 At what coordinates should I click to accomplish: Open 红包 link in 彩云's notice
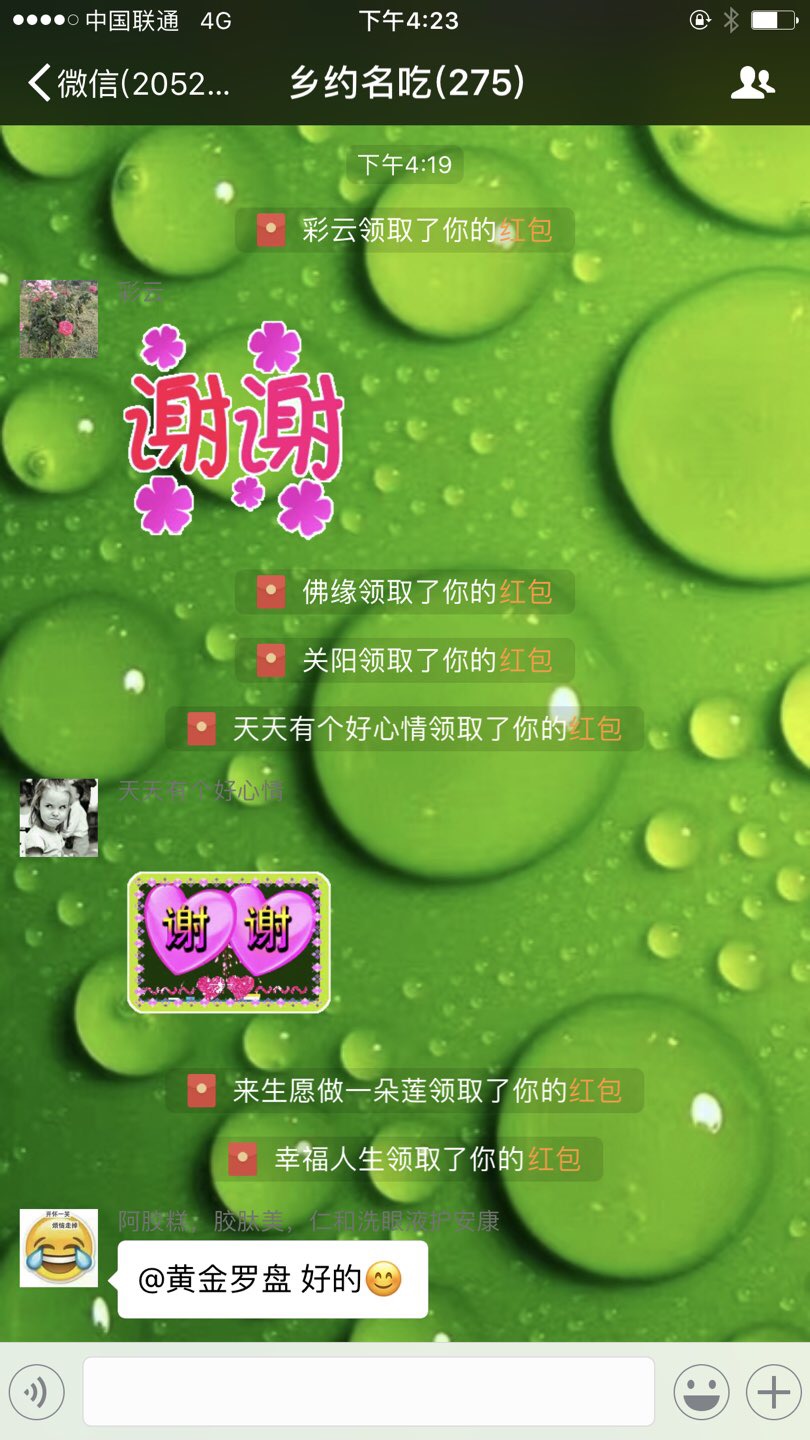(x=526, y=230)
